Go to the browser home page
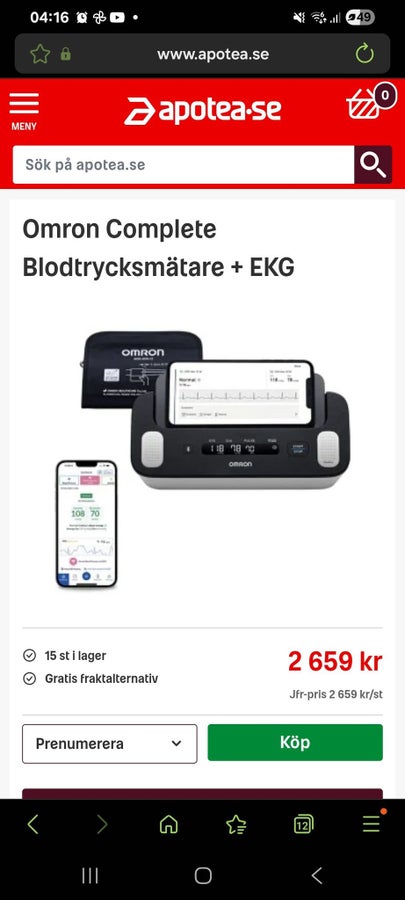The height and width of the screenshot is (900, 405). [169, 825]
